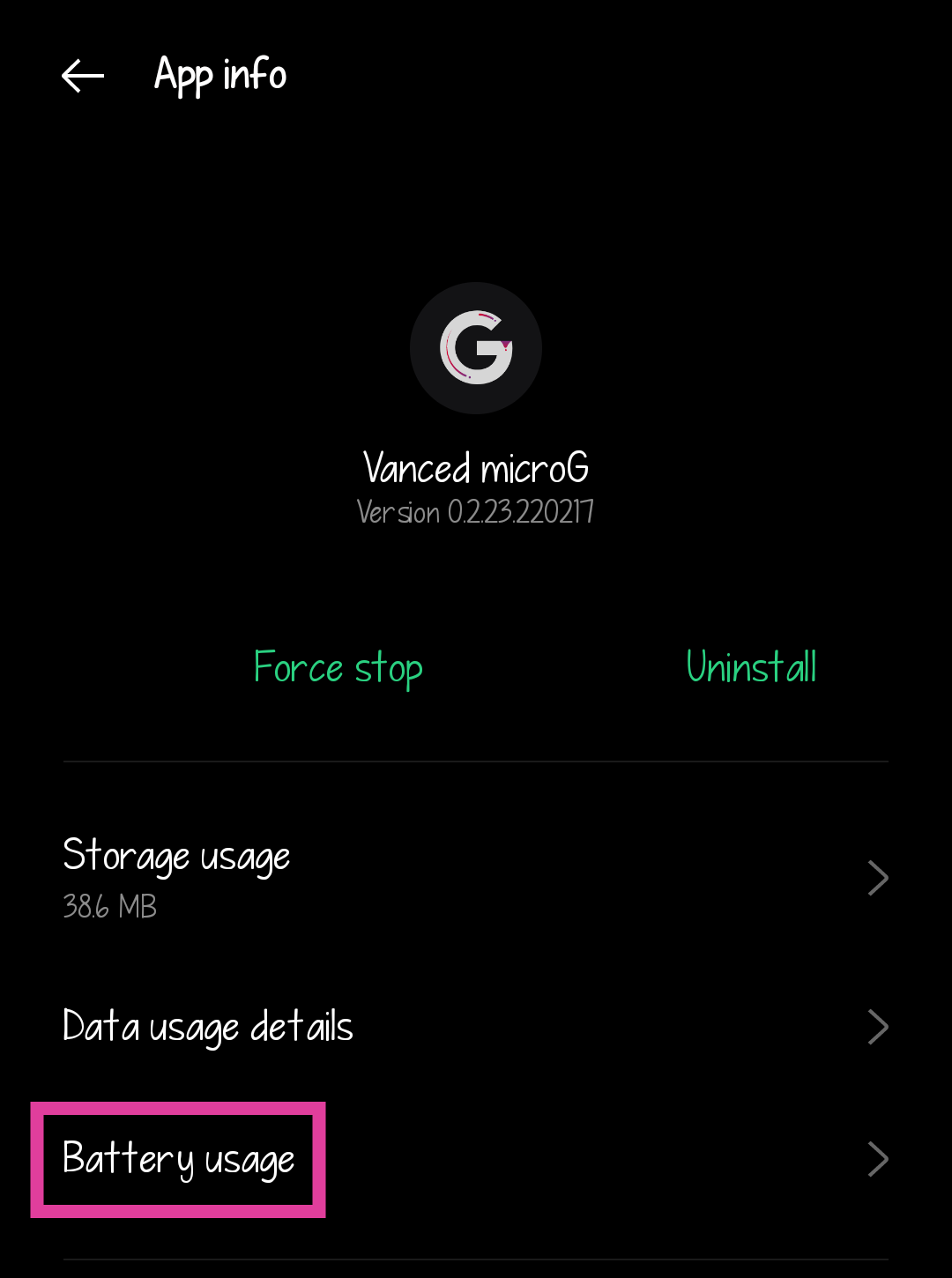The width and height of the screenshot is (952, 1278).
Task: Open app icon to view it larger
Action: 476,347
